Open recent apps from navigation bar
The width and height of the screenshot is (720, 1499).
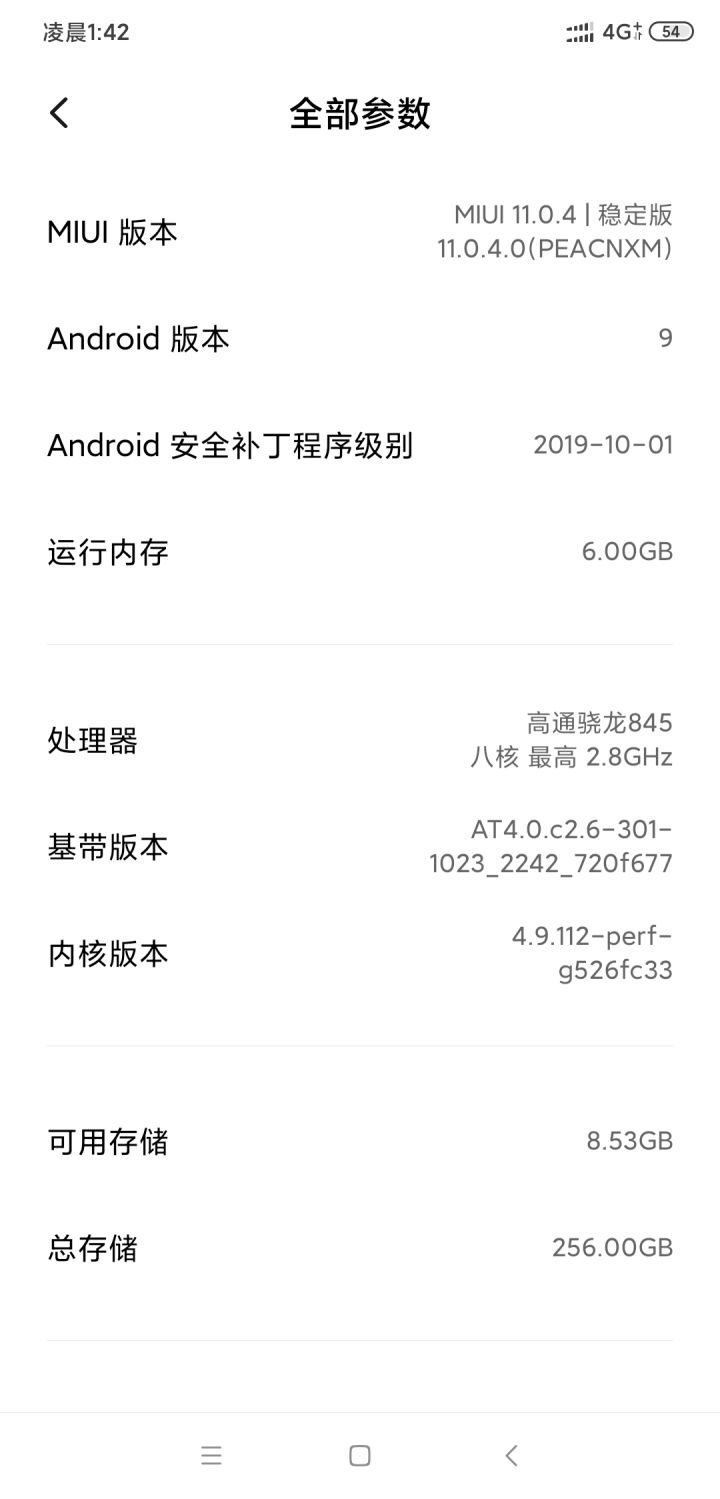(x=211, y=1455)
